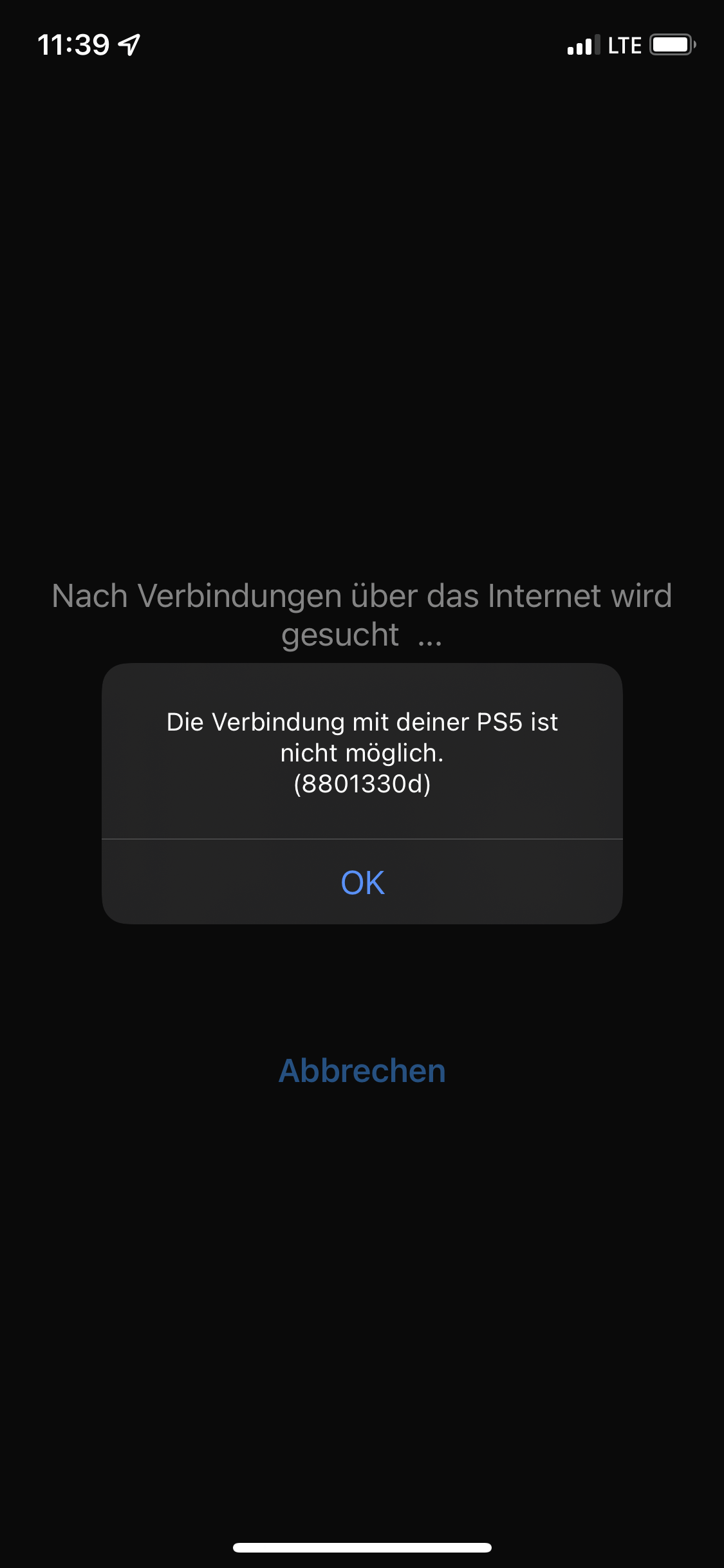
Task: Tap Abbrechen to cancel the connection search
Action: pos(362,1071)
